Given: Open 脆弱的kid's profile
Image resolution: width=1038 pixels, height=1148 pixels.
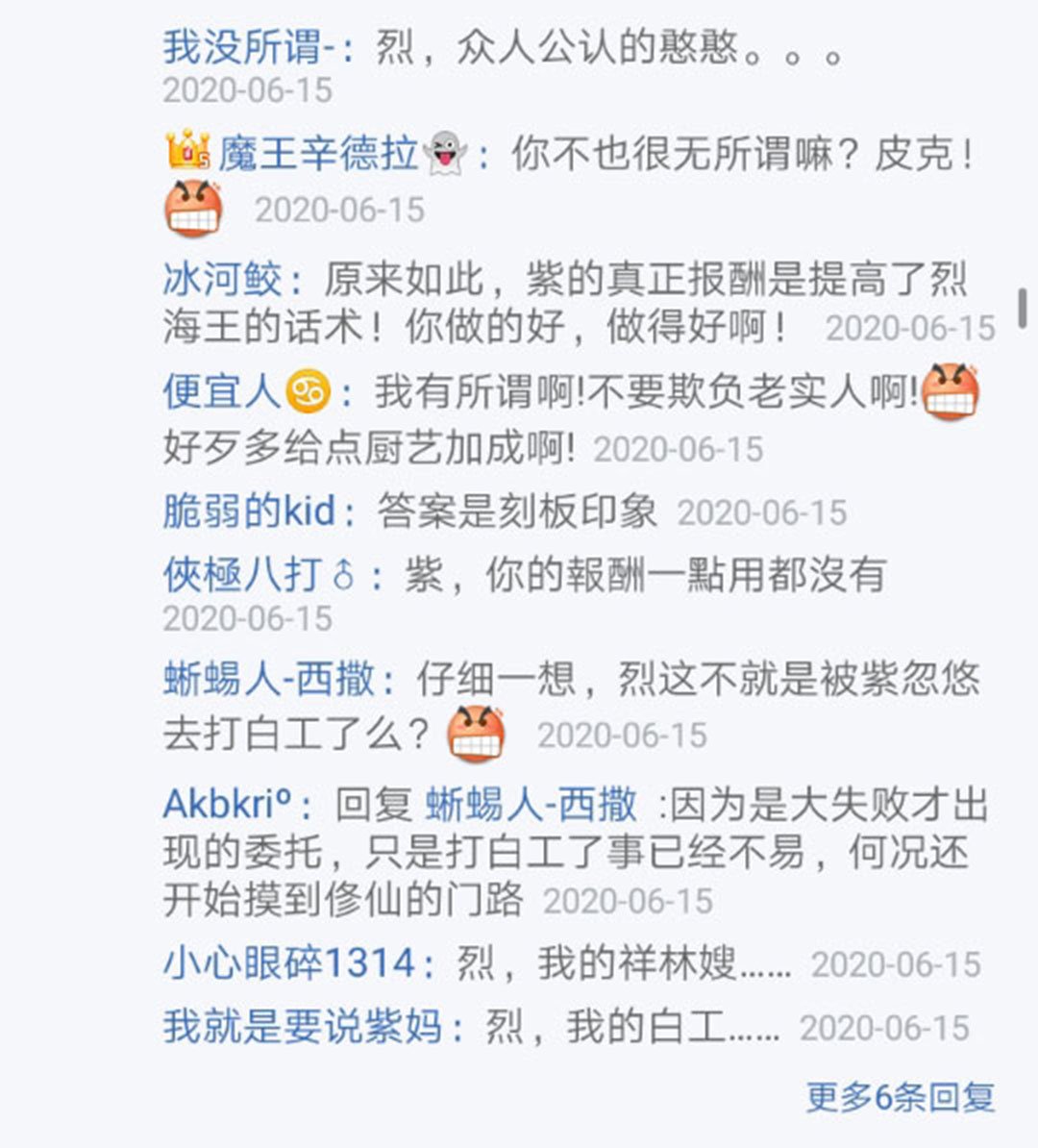Looking at the screenshot, I should 249,511.
